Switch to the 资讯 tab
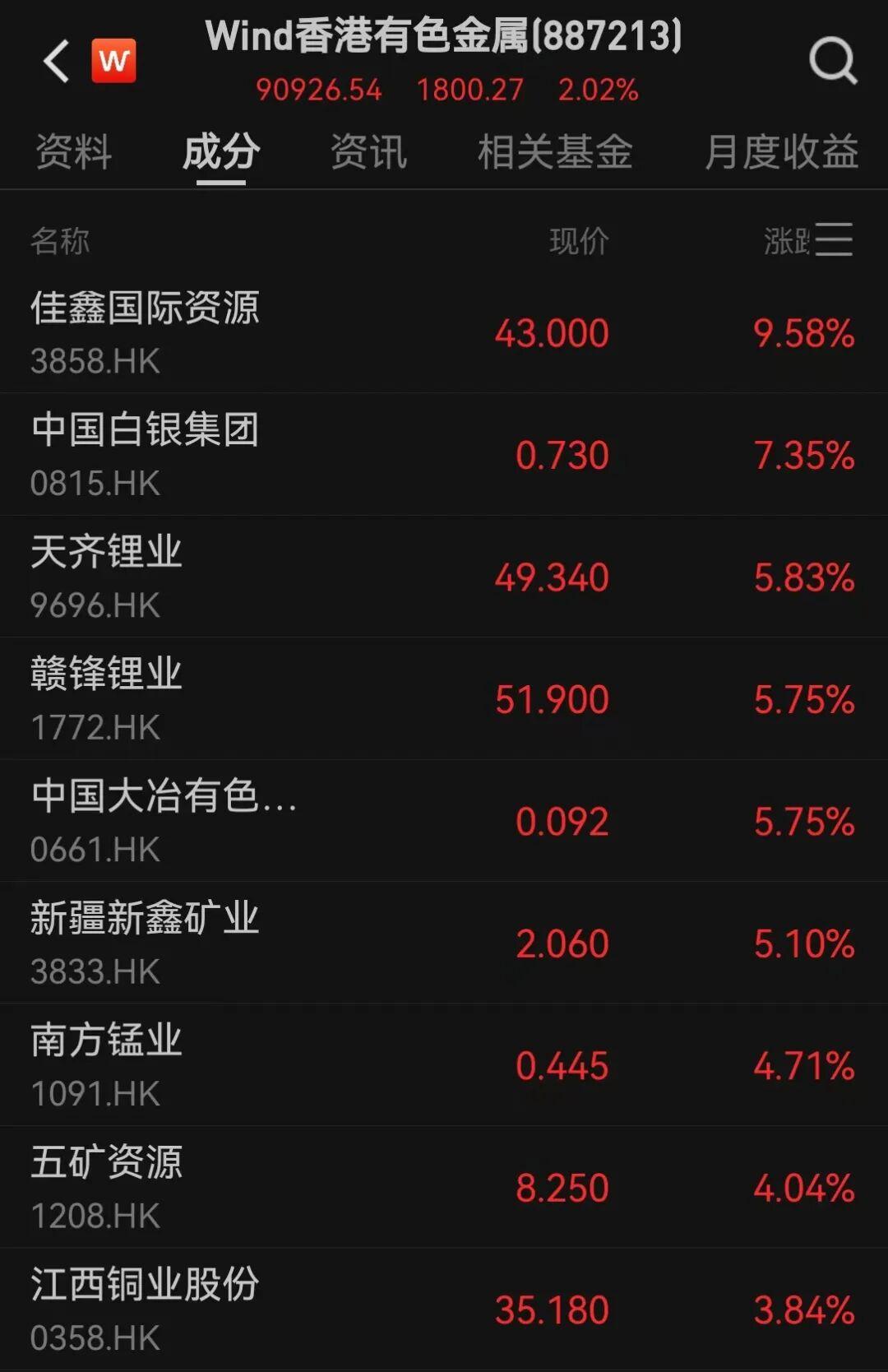Viewport: 888px width, 1372px height. 368,152
